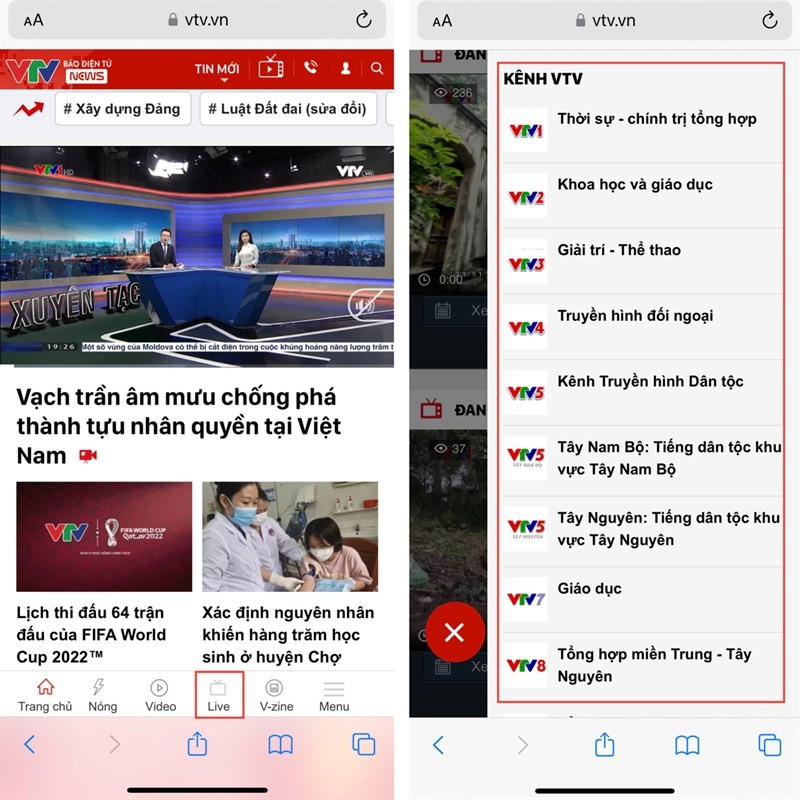
Task: Open VTV4 Truyền hình đối ngoại channel
Action: (x=640, y=327)
